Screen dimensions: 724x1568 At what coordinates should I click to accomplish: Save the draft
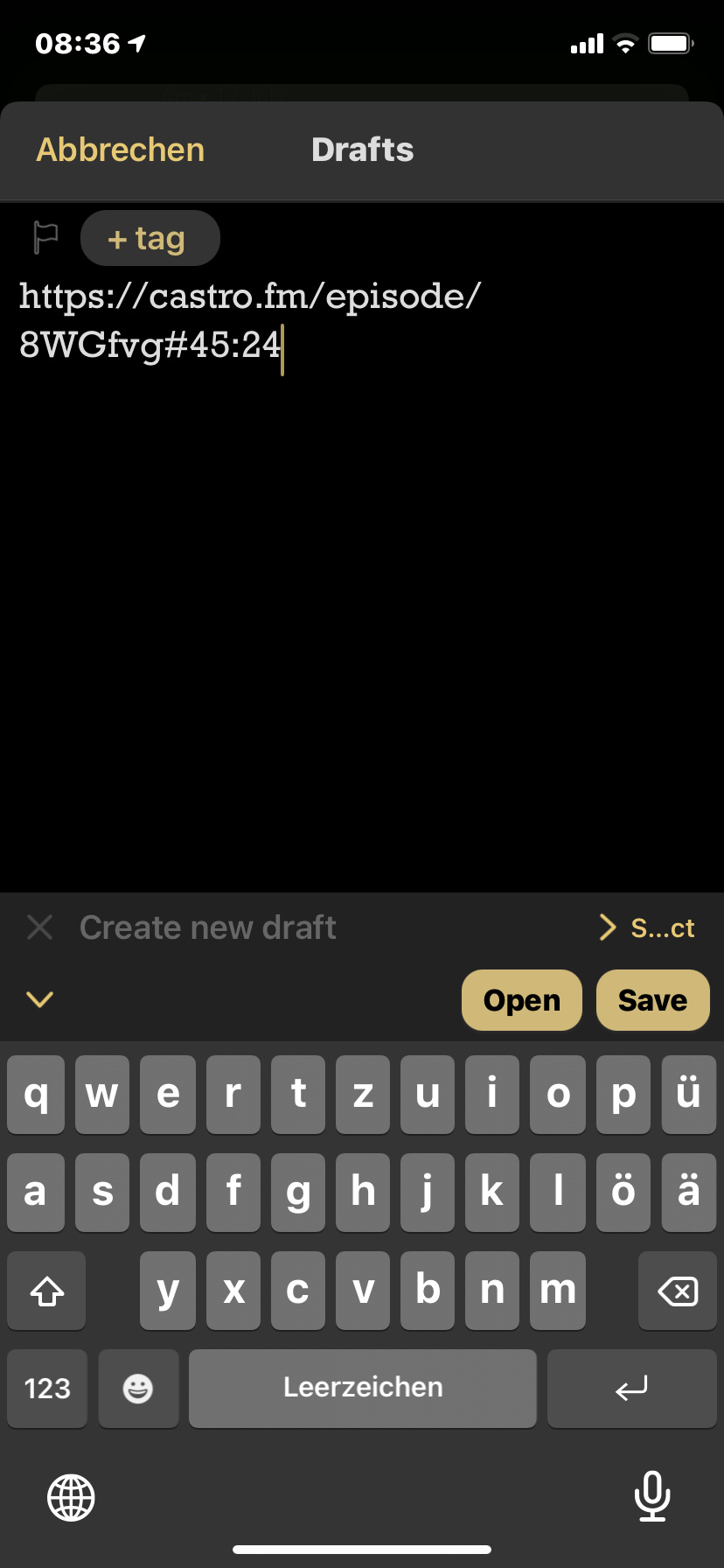point(652,1000)
